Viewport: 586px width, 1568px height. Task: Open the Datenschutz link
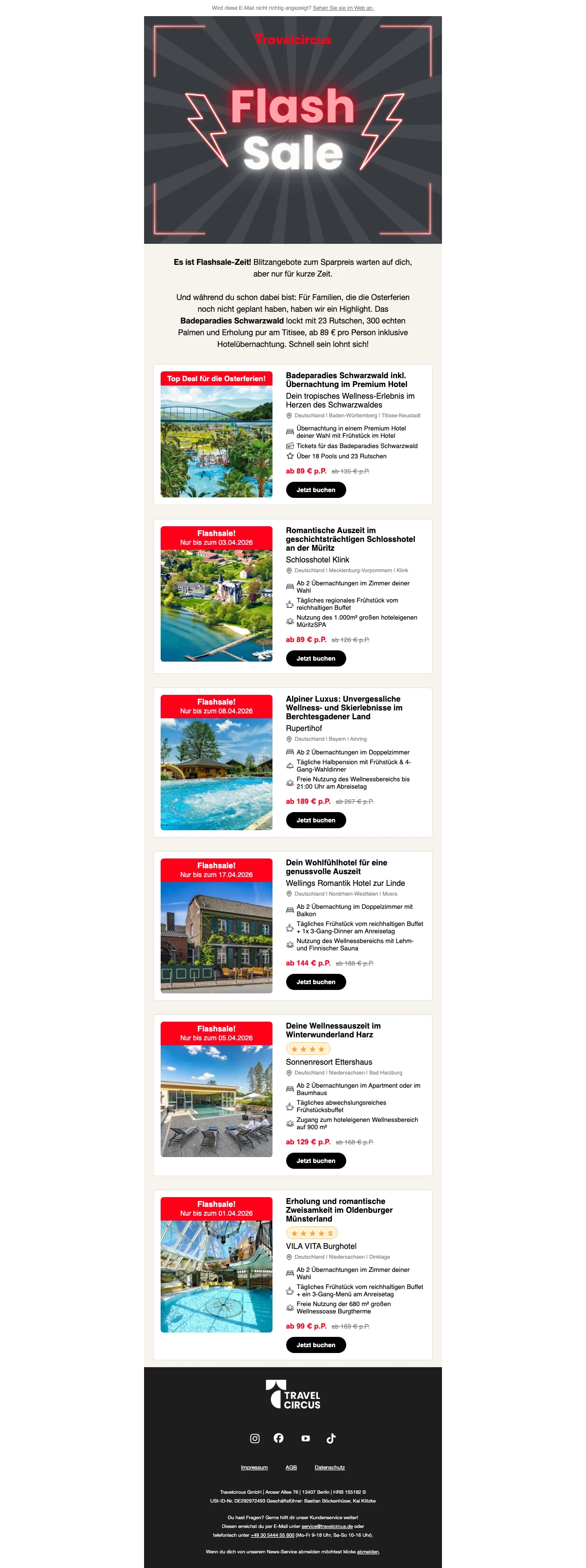[x=329, y=1467]
